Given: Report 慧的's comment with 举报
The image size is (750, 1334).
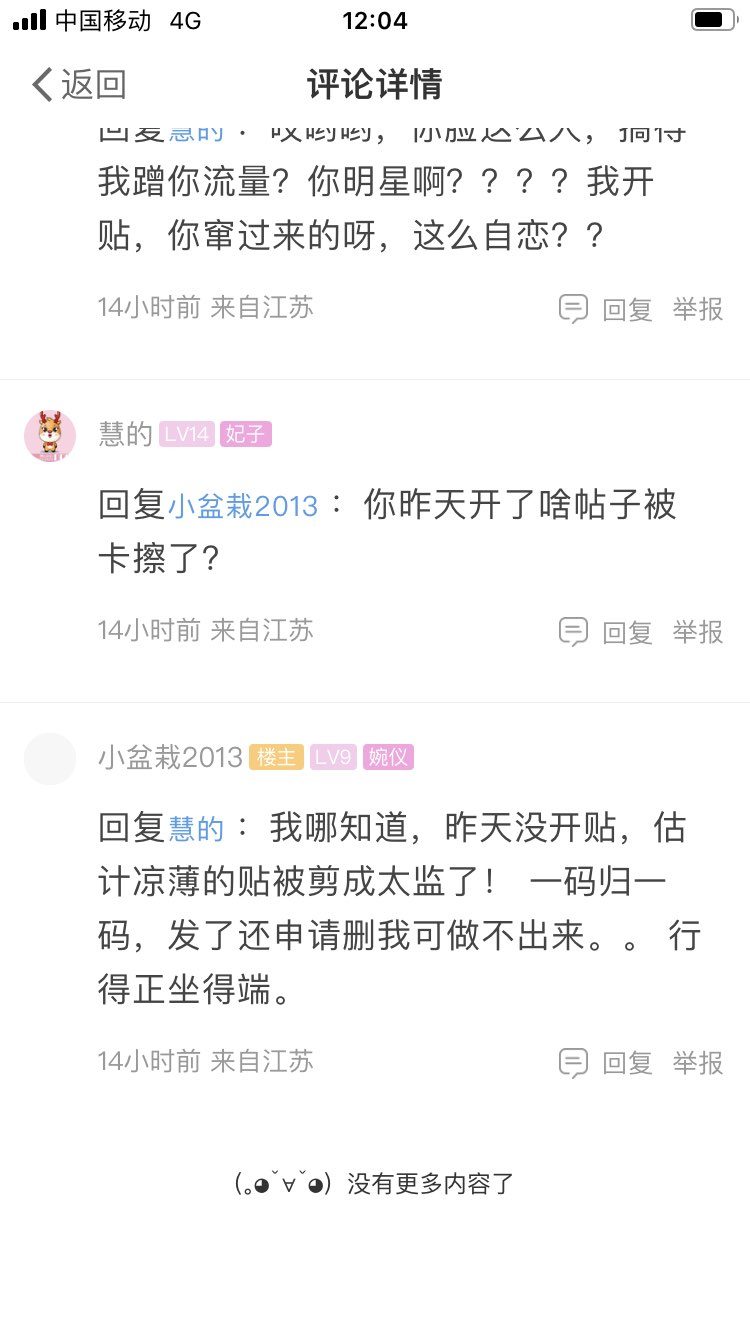Looking at the screenshot, I should [x=698, y=632].
